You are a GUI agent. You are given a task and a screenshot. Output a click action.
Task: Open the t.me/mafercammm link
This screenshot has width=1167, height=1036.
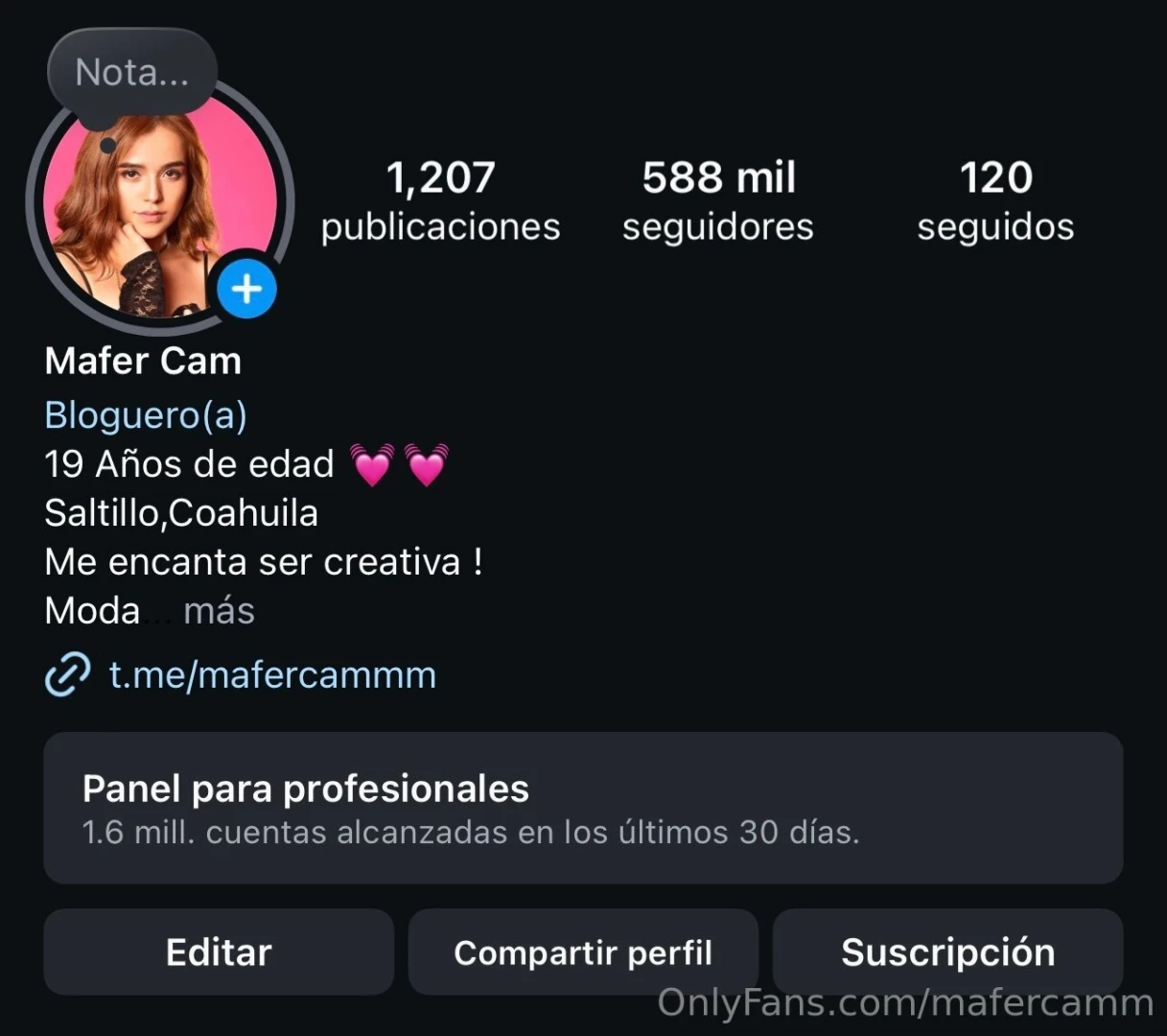[x=272, y=675]
